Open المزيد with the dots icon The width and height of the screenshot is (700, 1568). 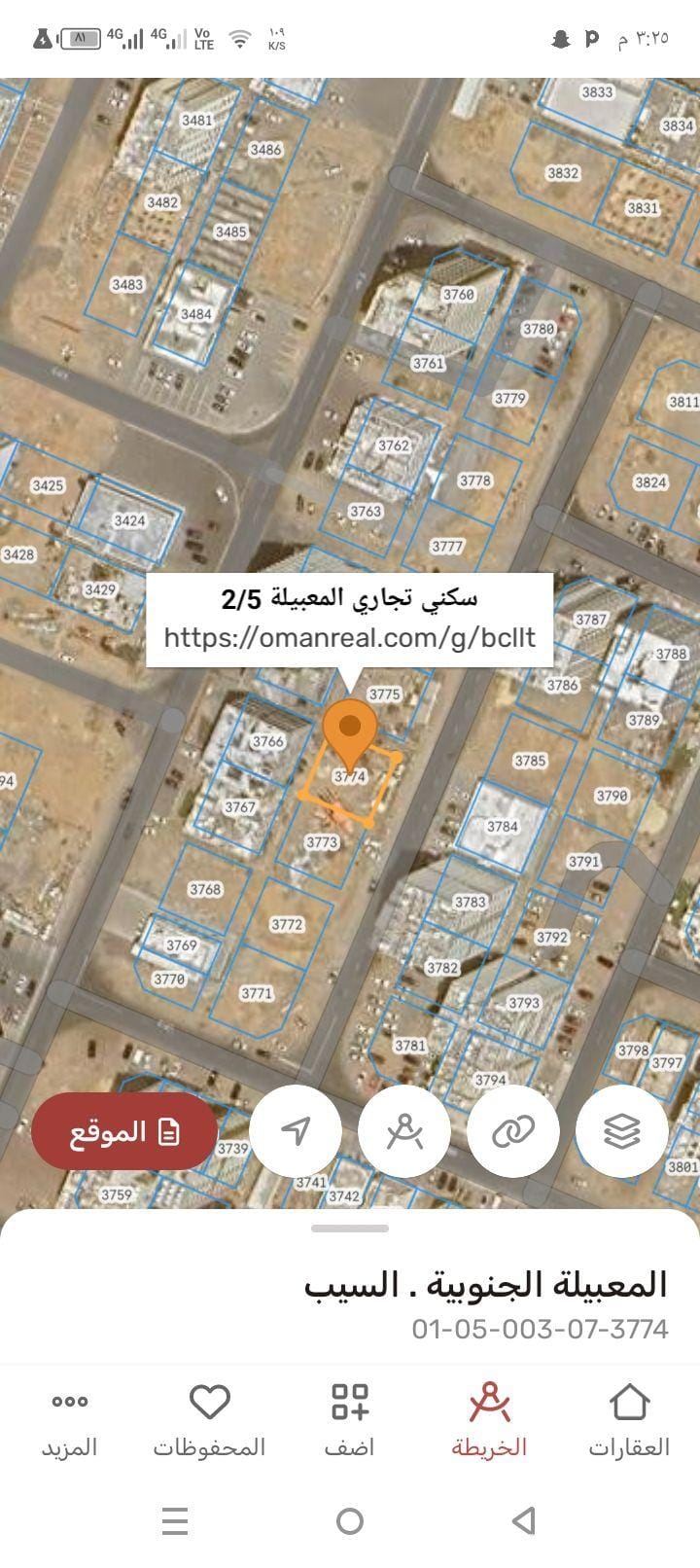[68, 1404]
